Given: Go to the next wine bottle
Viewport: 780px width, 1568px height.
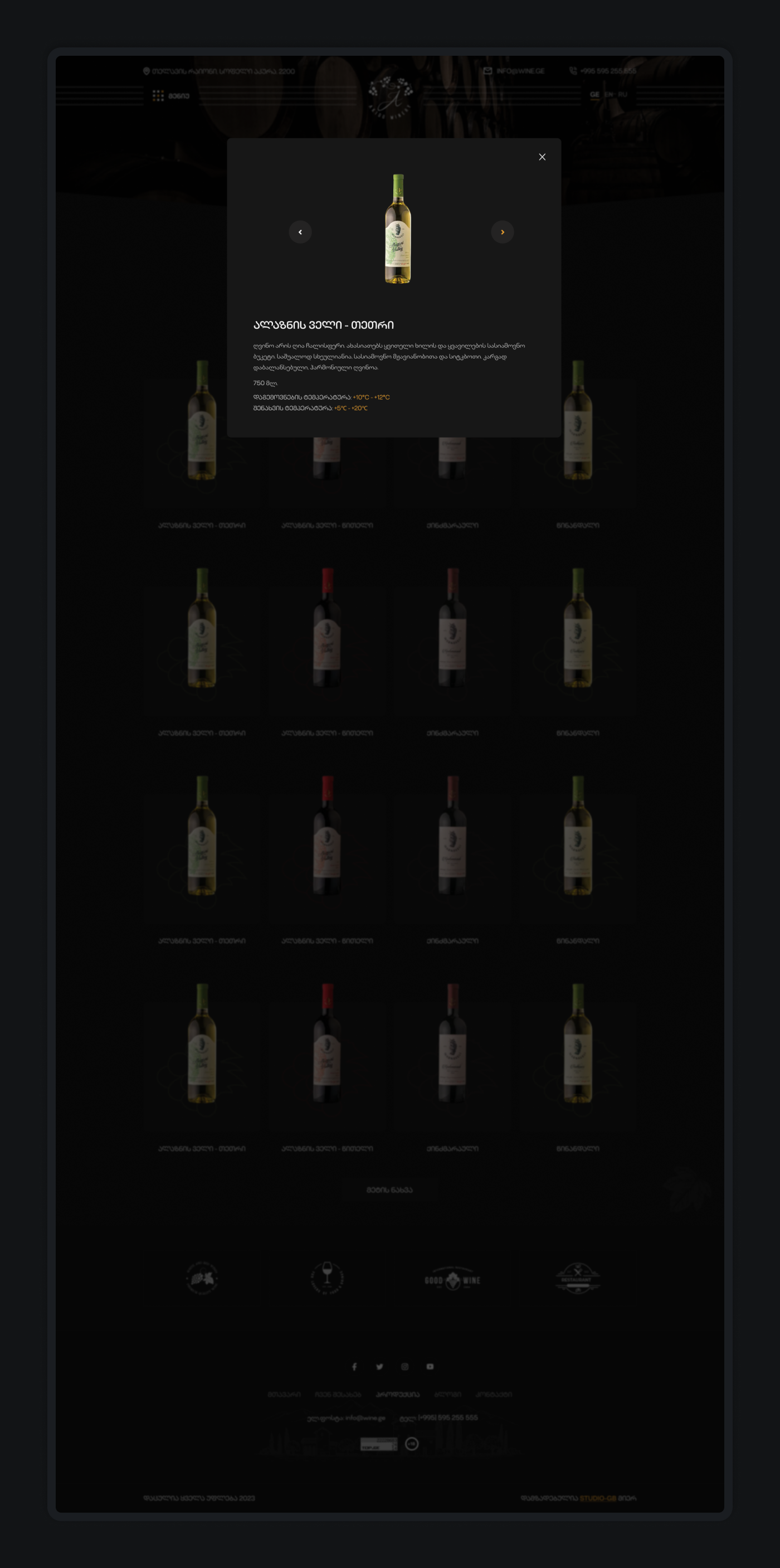Looking at the screenshot, I should pos(503,232).
